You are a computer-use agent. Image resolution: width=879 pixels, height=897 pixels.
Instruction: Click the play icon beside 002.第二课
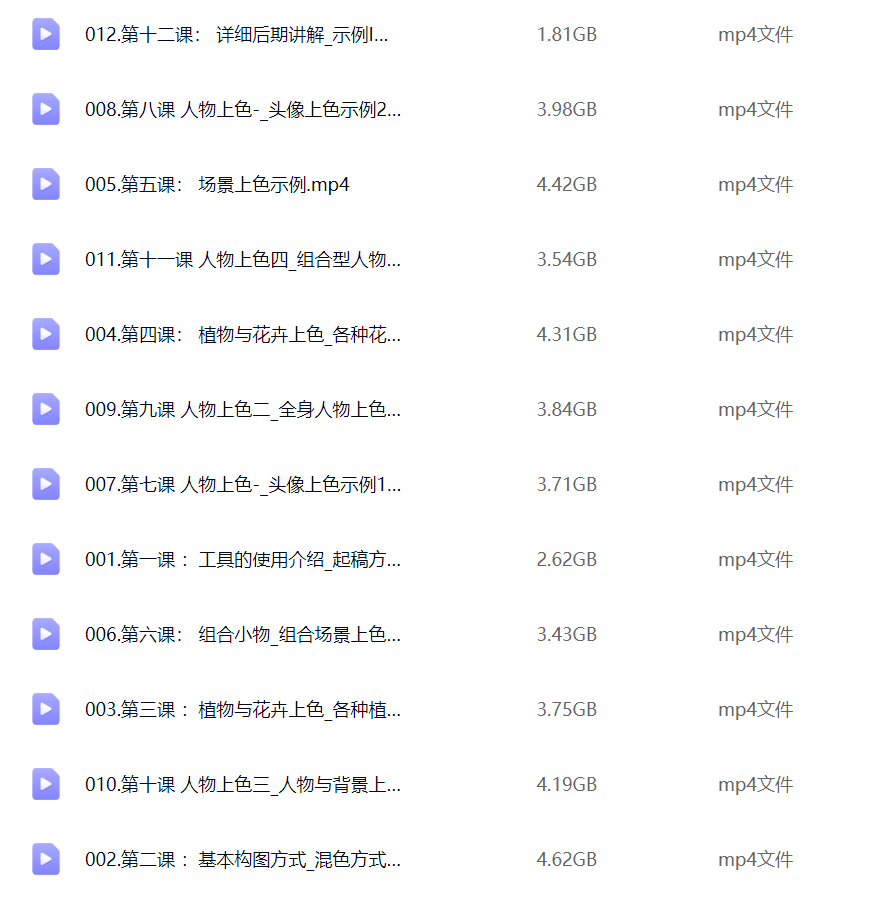point(45,859)
